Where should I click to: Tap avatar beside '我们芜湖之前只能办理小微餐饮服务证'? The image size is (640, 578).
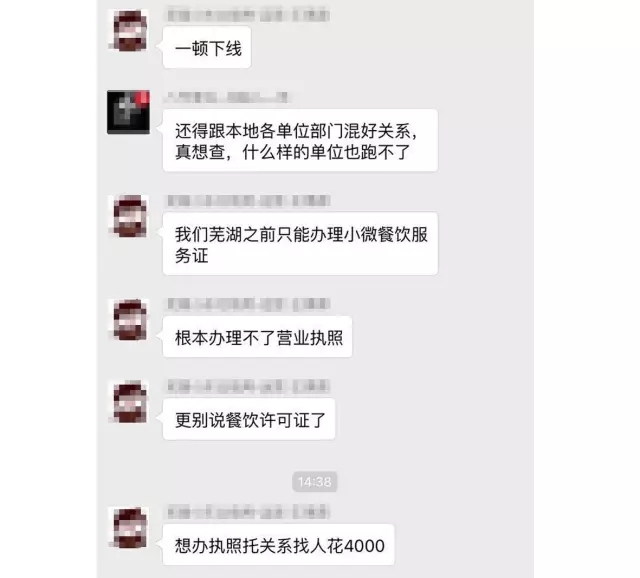(128, 216)
